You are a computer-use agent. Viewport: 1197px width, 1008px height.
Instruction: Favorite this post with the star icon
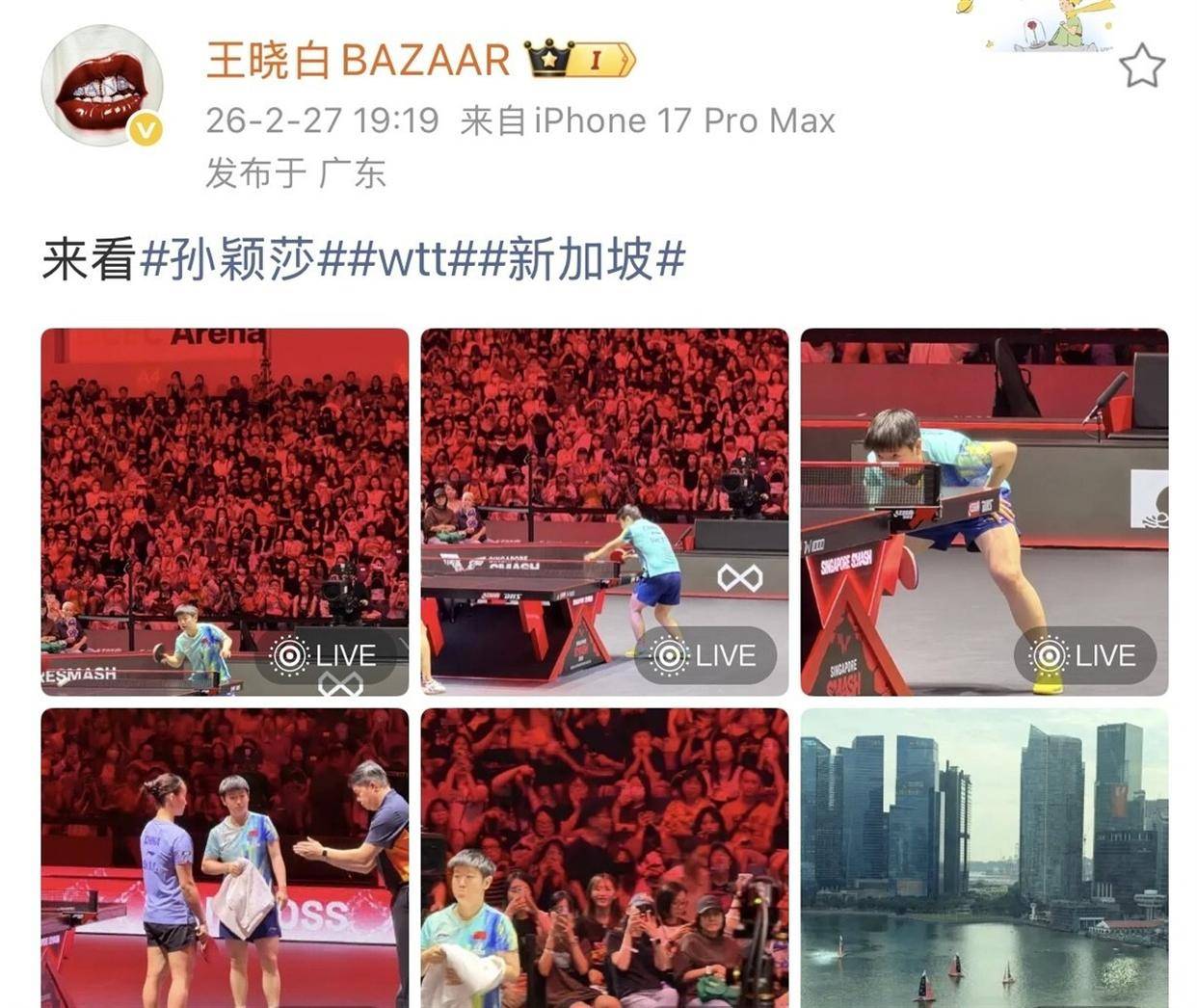(1142, 66)
